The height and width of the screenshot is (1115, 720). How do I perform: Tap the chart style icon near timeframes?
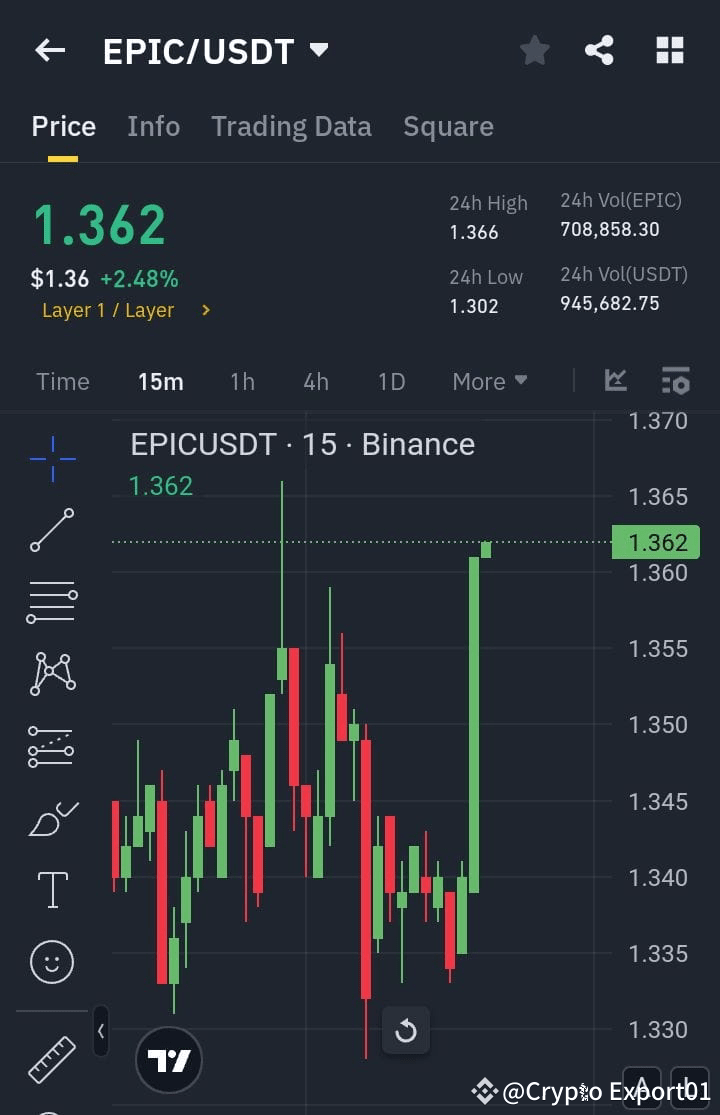[616, 381]
